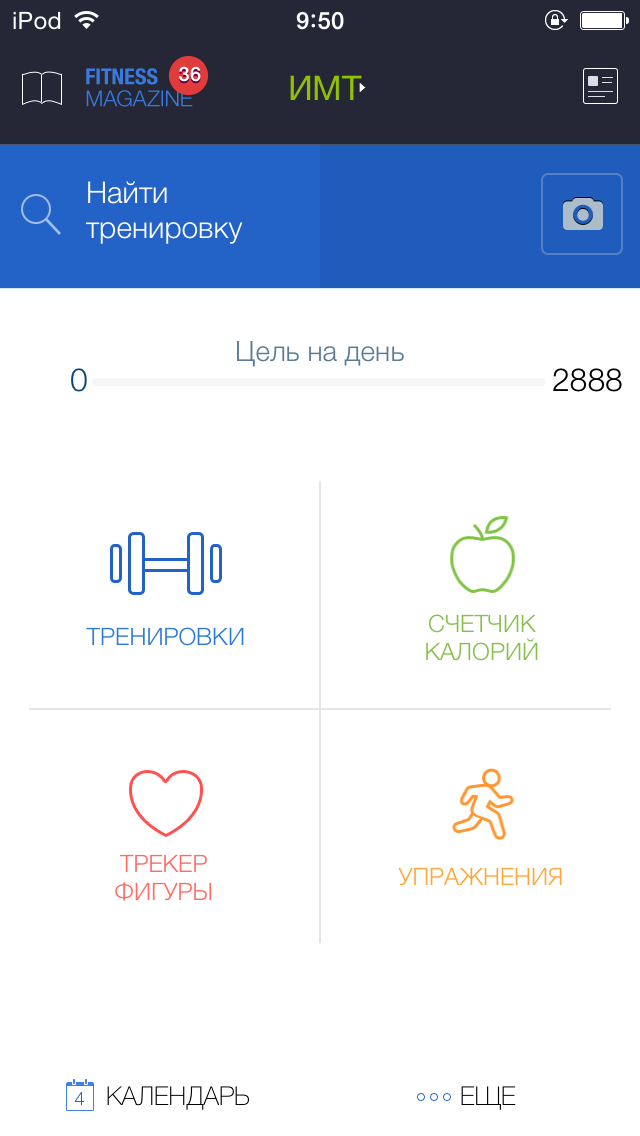
Task: Open the news feed icon in header
Action: click(x=600, y=87)
